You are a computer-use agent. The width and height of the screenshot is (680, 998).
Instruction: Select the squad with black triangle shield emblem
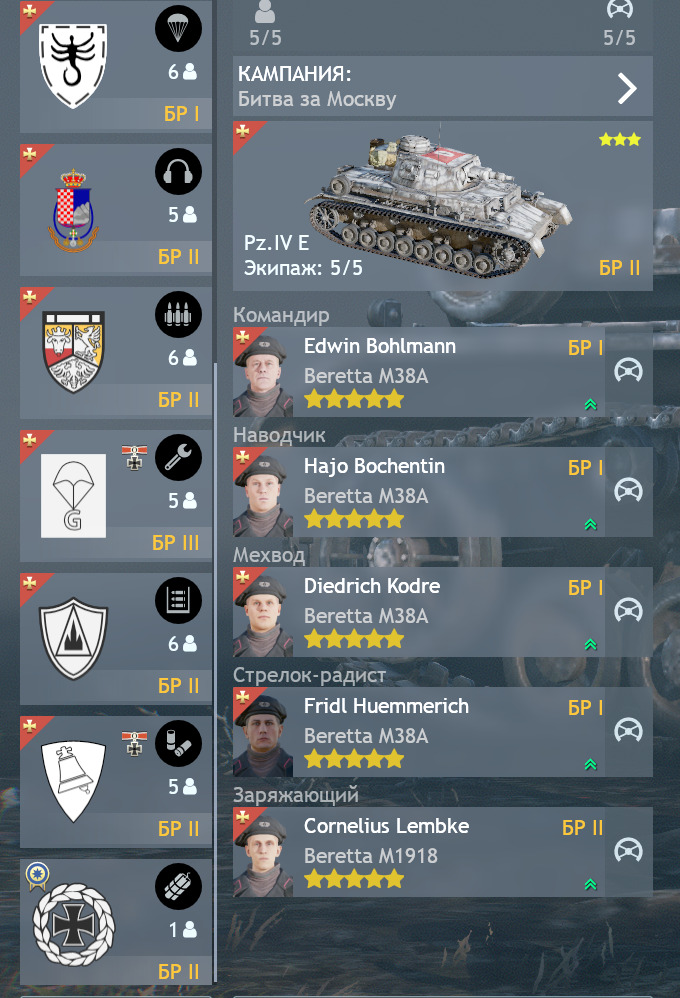tap(116, 638)
